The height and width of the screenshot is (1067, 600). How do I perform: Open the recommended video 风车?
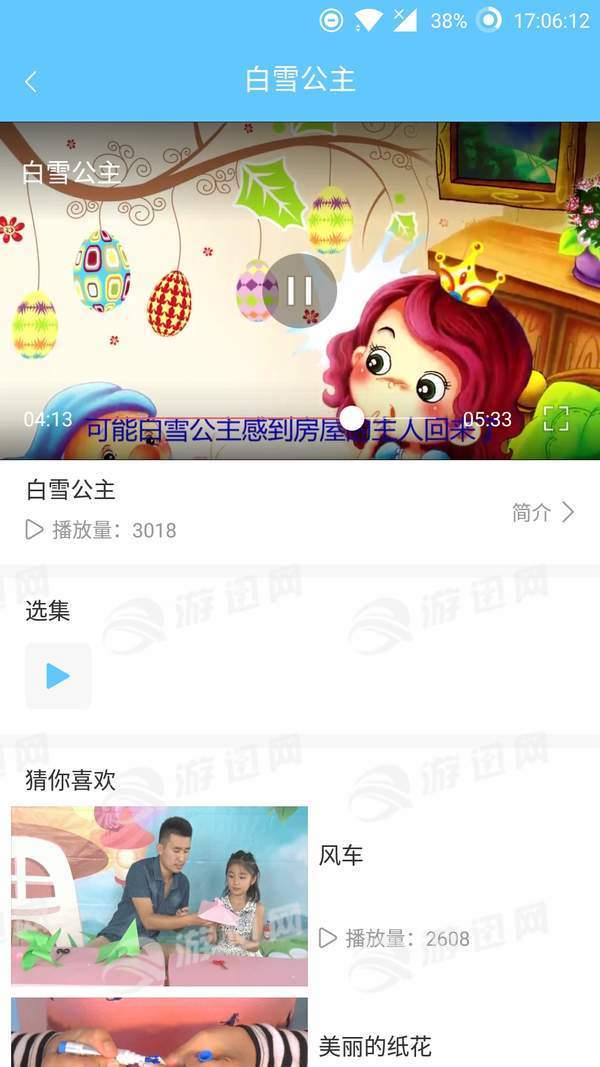160,897
